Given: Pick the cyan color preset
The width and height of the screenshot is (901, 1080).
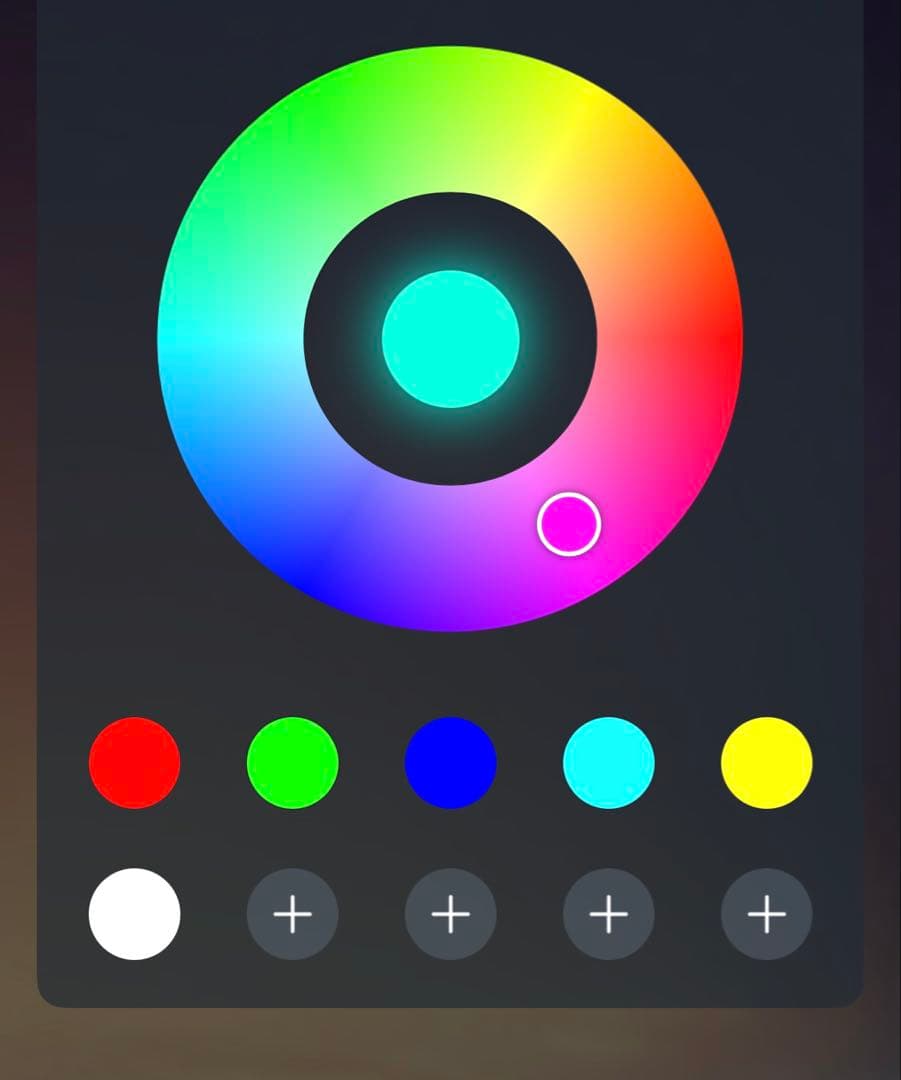Looking at the screenshot, I should (608, 762).
